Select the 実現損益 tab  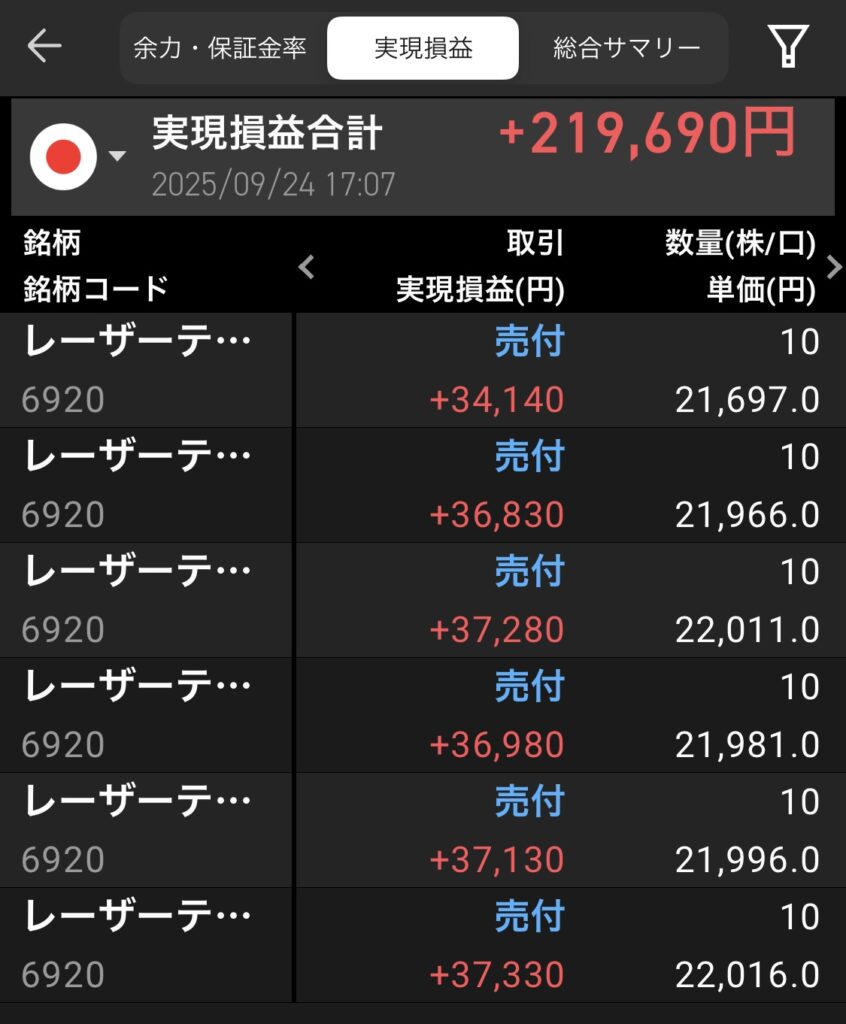[423, 47]
